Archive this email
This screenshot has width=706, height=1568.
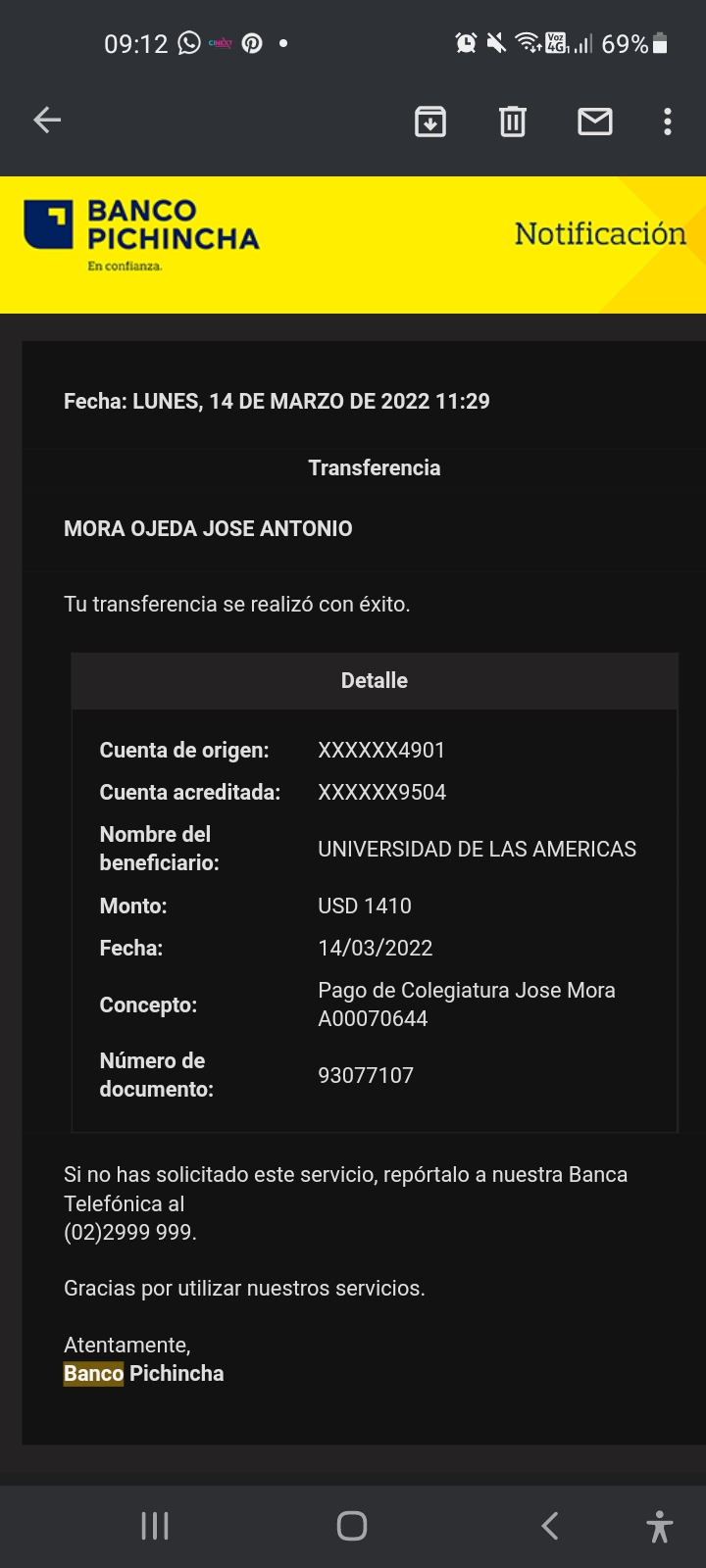pos(430,122)
